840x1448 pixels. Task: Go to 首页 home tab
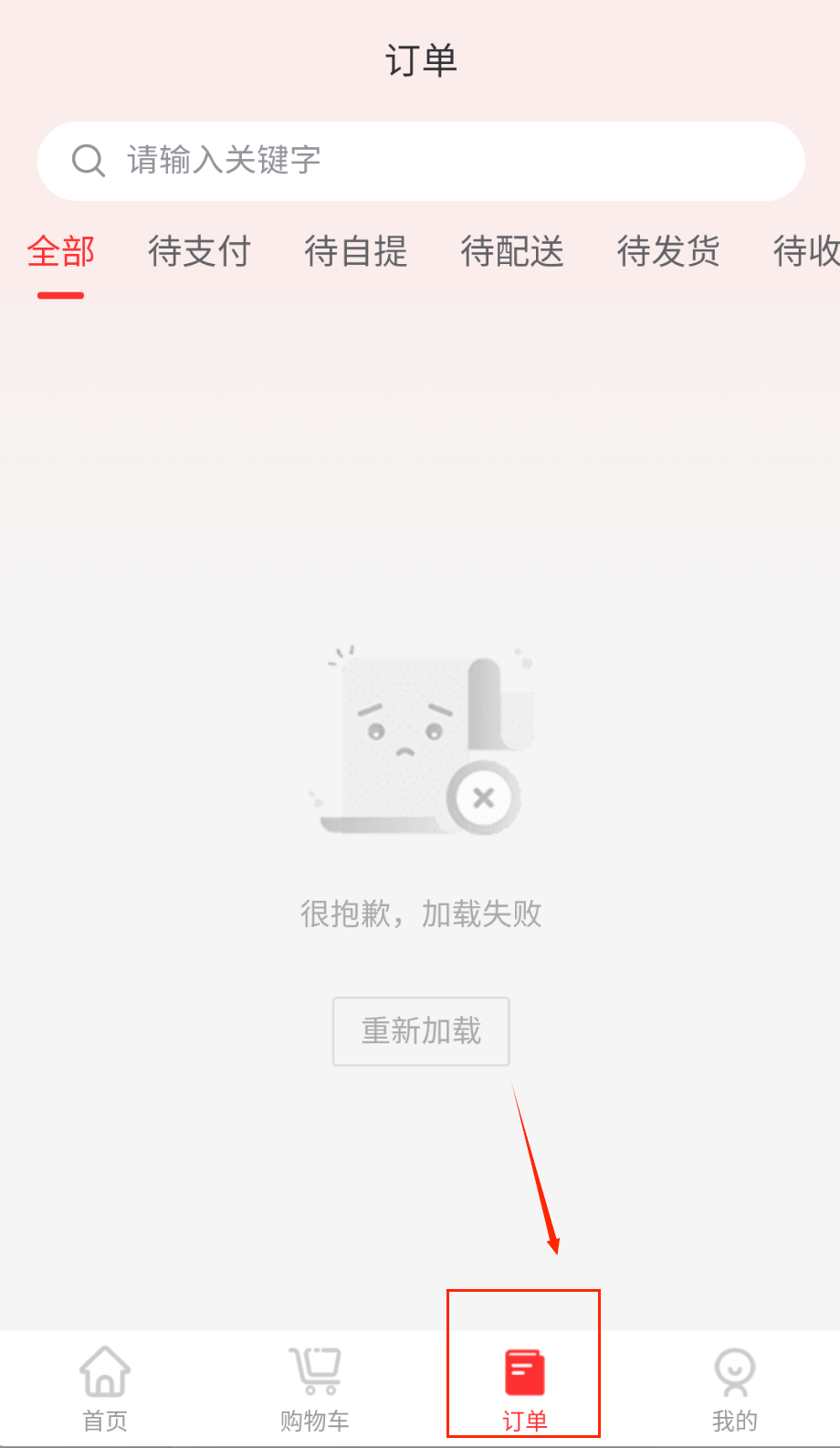click(x=105, y=1388)
